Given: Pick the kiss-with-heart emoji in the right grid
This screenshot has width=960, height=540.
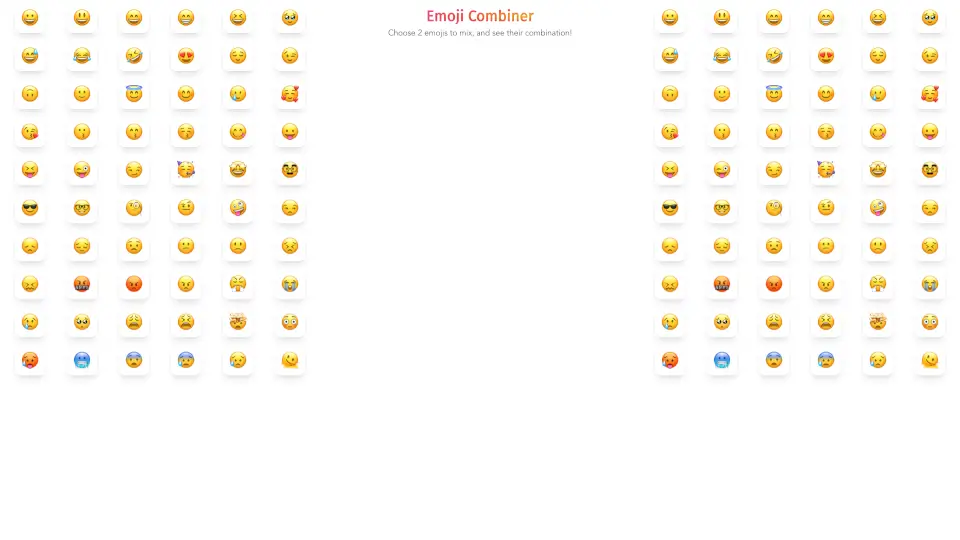Looking at the screenshot, I should click(670, 132).
